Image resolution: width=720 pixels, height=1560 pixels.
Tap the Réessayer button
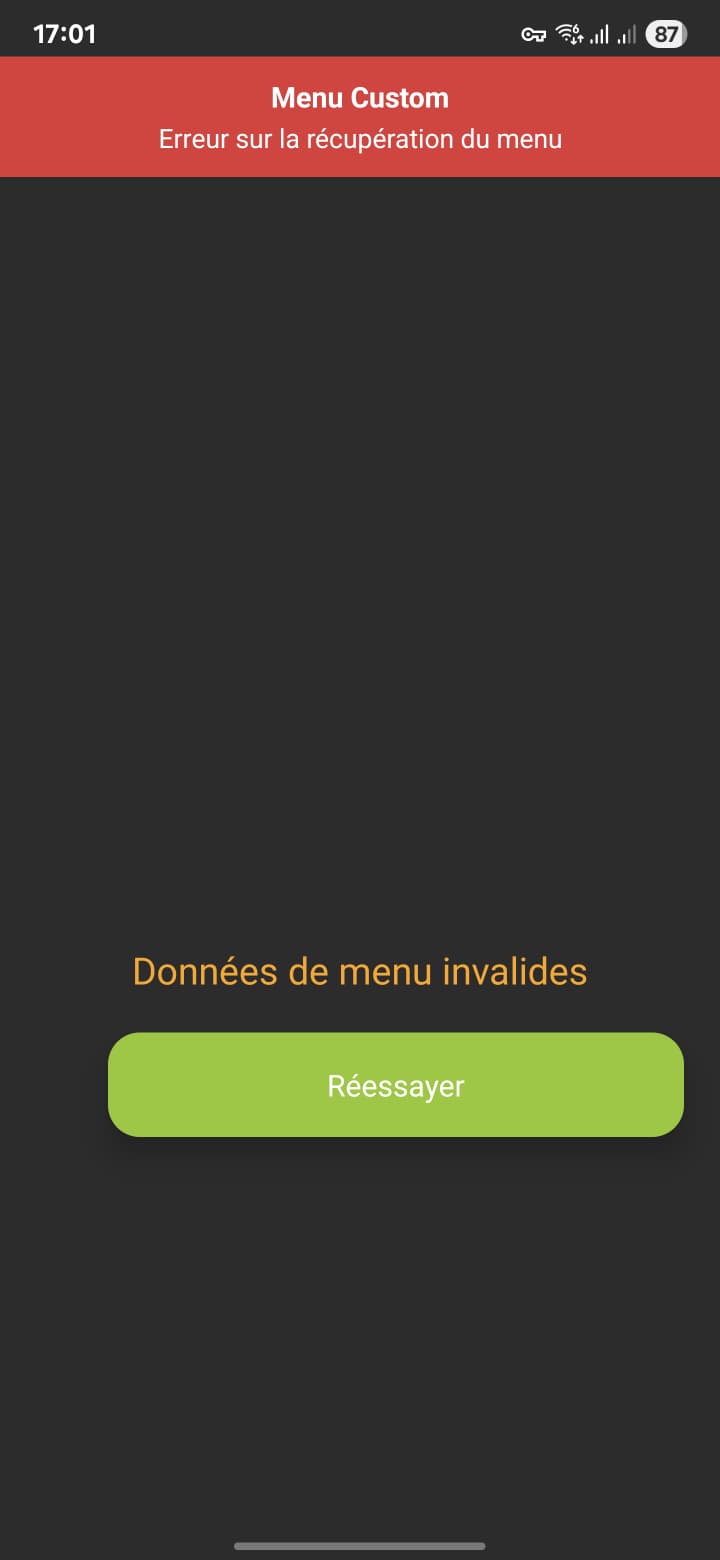396,1085
